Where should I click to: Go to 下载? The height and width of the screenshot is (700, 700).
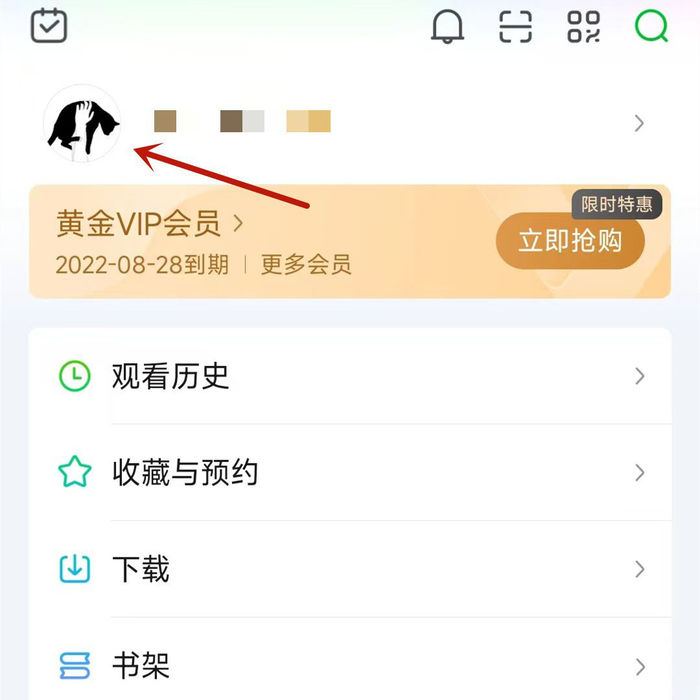pos(350,569)
